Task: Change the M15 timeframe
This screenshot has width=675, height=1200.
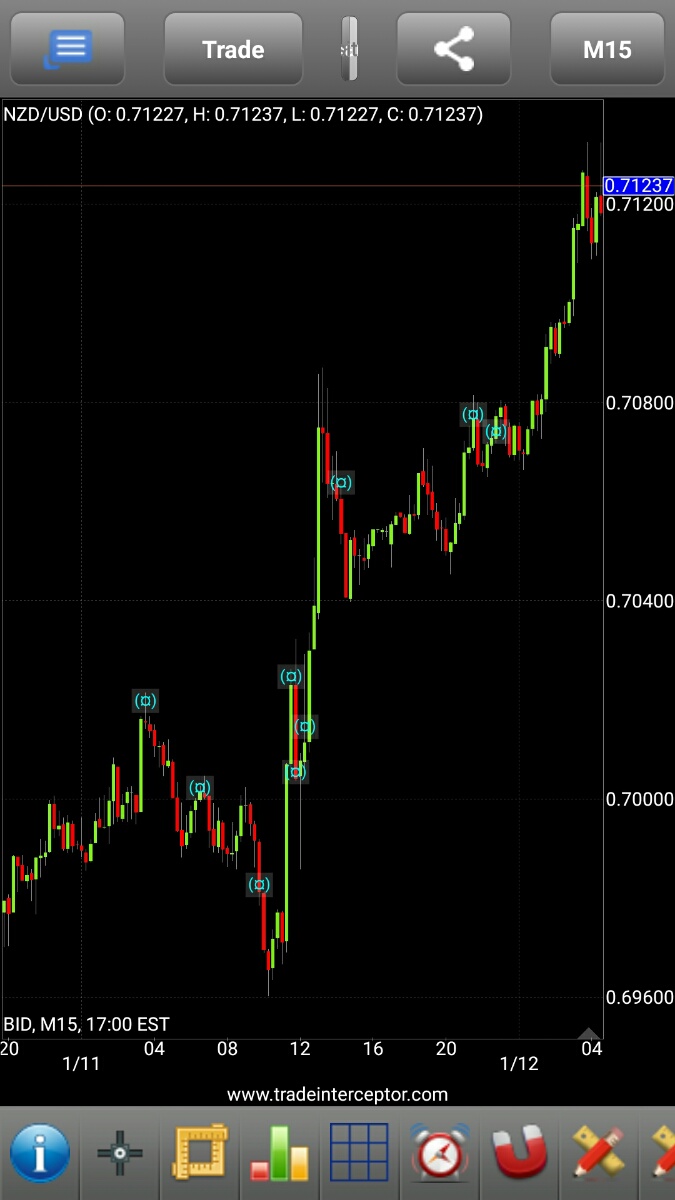Action: tap(607, 49)
